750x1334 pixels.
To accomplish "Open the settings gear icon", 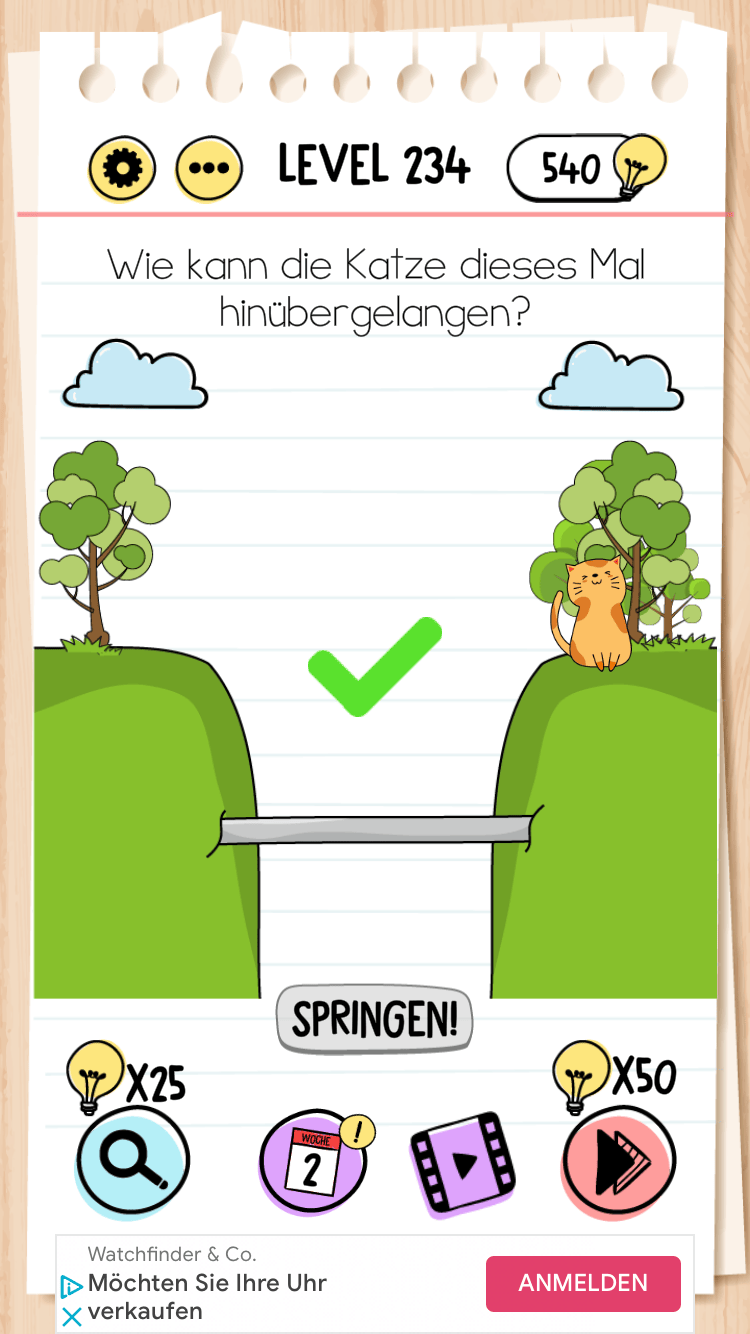I will click(x=122, y=168).
